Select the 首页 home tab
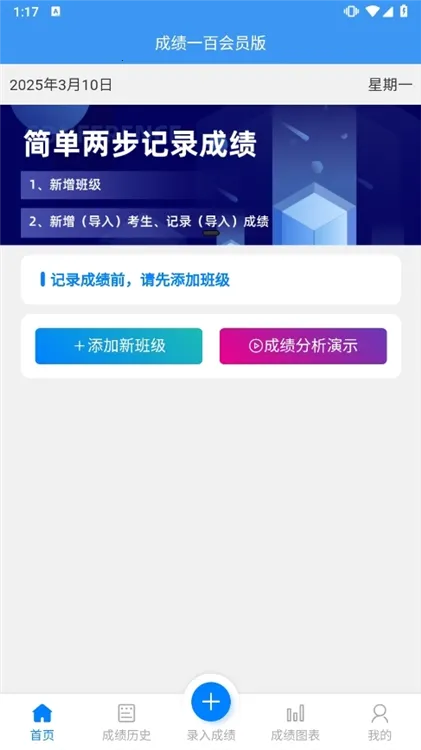The image size is (421, 750). pyautogui.click(x=42, y=722)
